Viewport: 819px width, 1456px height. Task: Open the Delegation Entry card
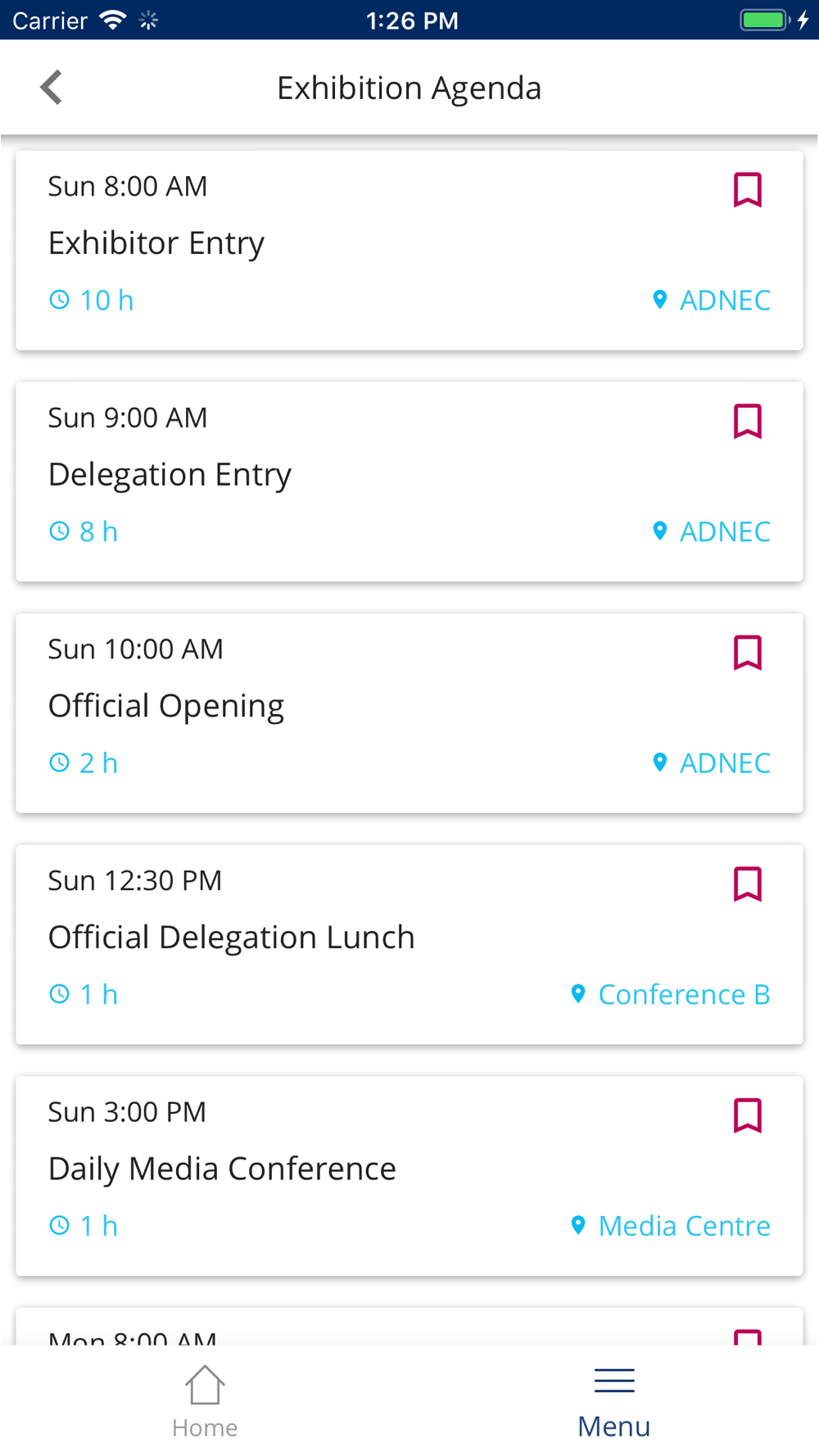pos(409,482)
